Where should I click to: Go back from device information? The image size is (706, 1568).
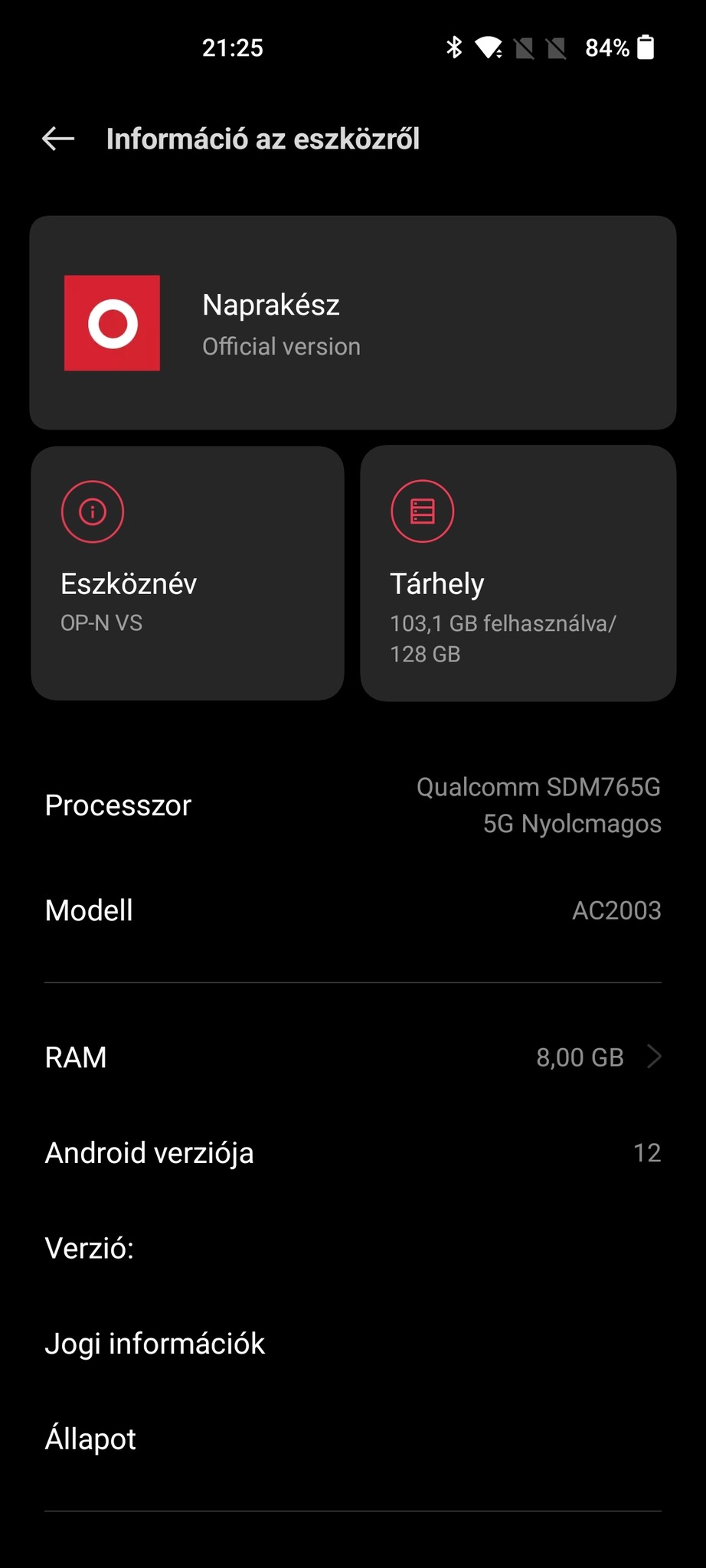[x=58, y=139]
